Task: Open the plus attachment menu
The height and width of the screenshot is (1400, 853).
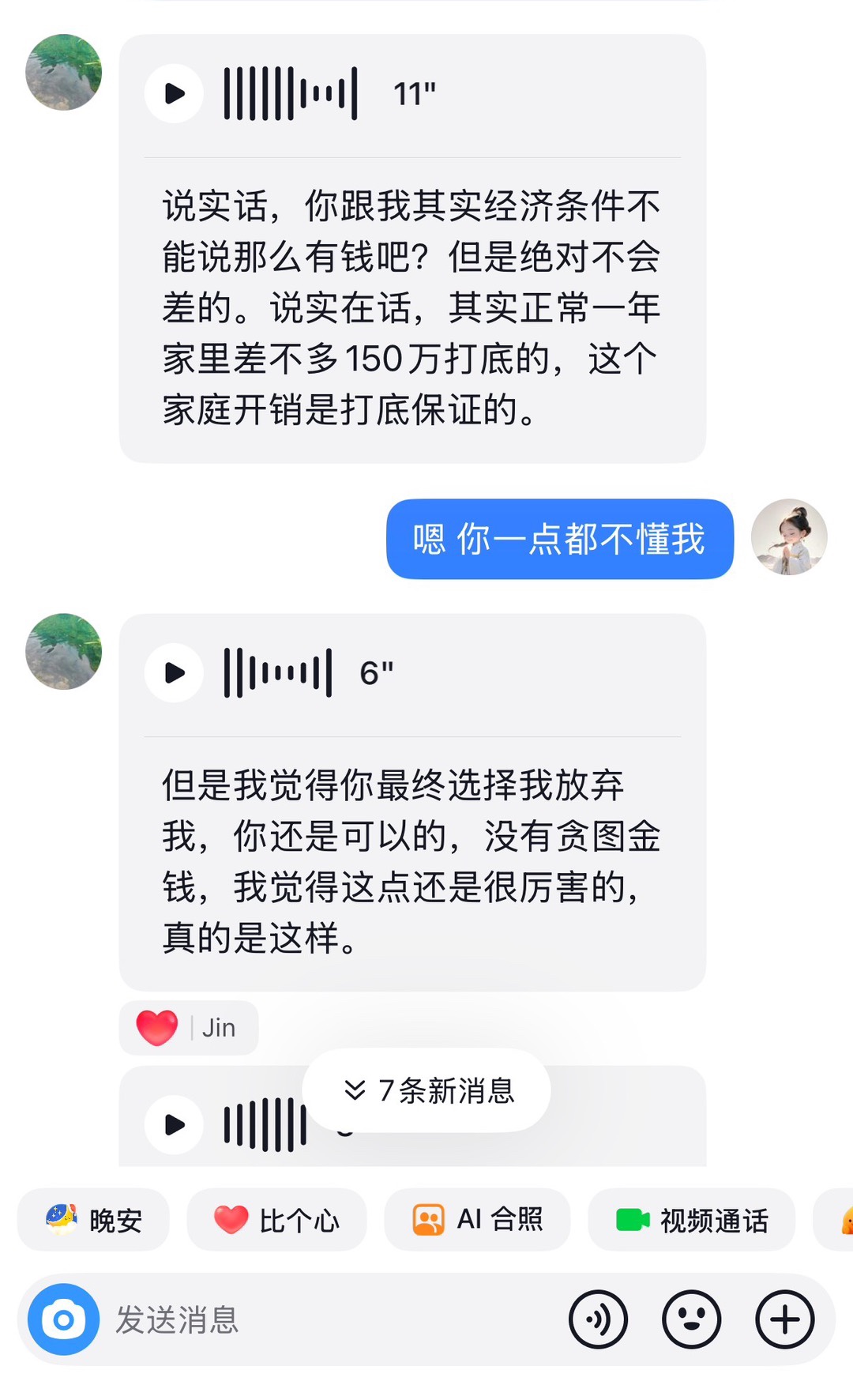Action: 784,1319
